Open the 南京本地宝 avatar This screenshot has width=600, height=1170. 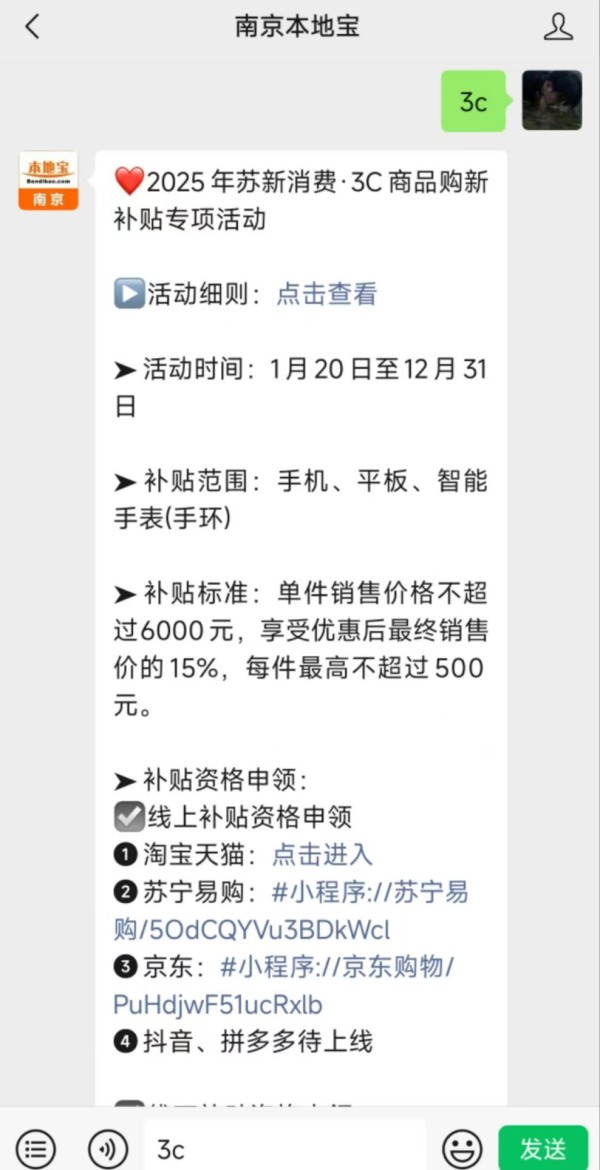[x=48, y=181]
